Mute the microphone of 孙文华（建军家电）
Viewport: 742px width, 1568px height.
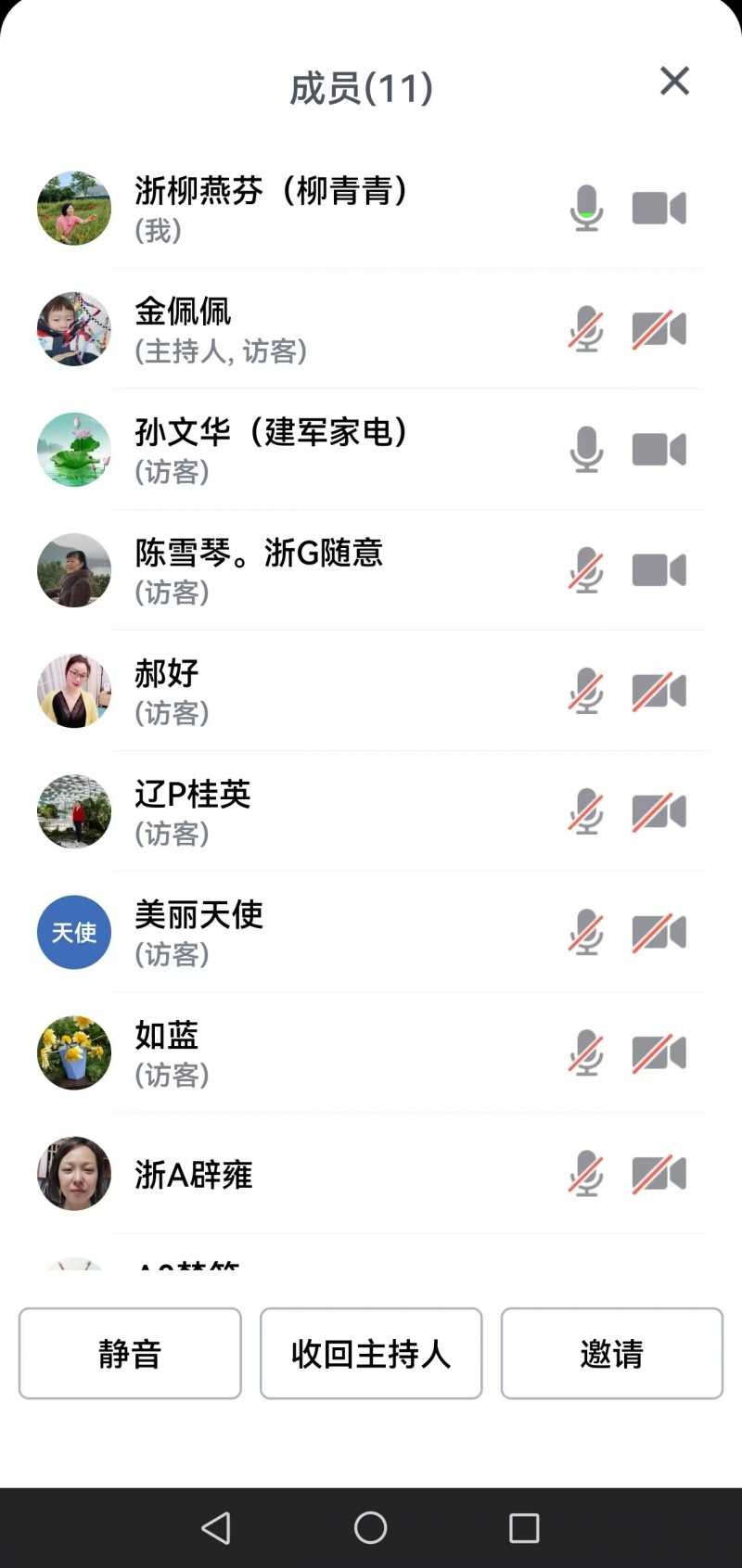[586, 450]
